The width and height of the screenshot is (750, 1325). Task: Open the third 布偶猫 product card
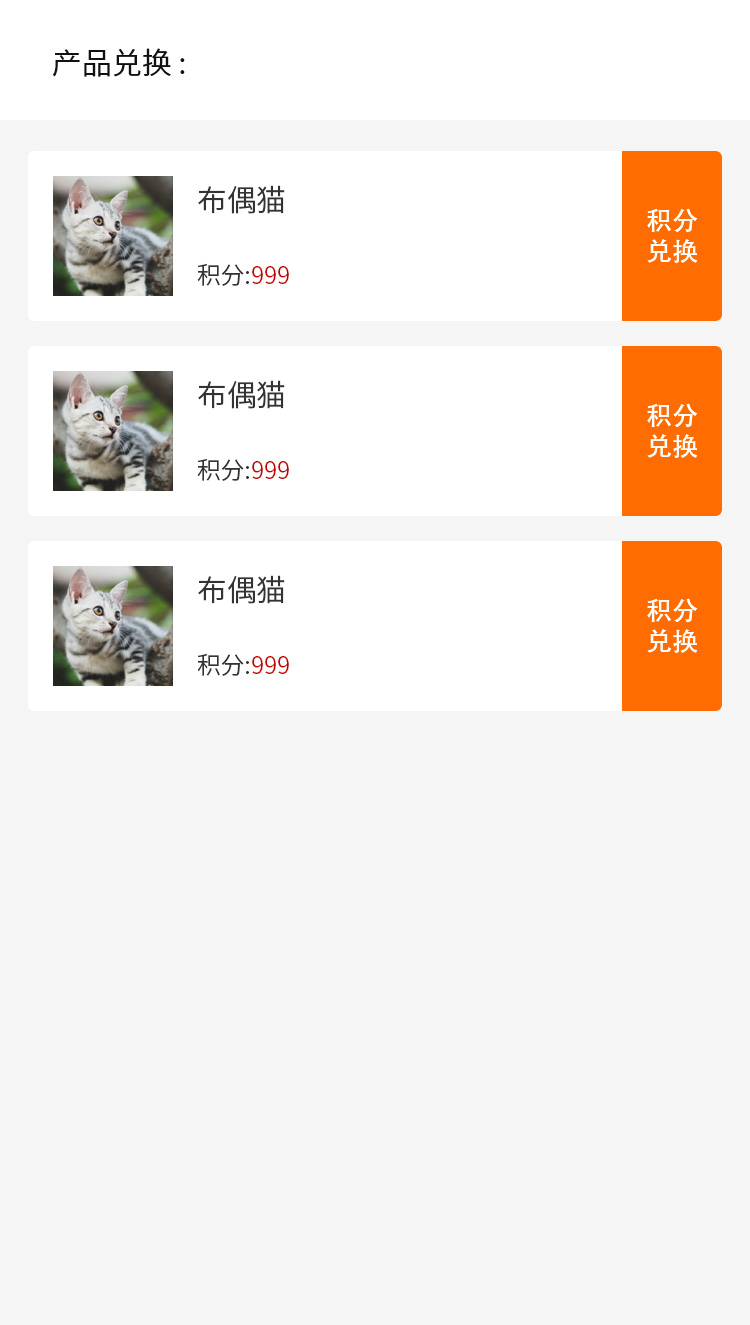point(325,626)
